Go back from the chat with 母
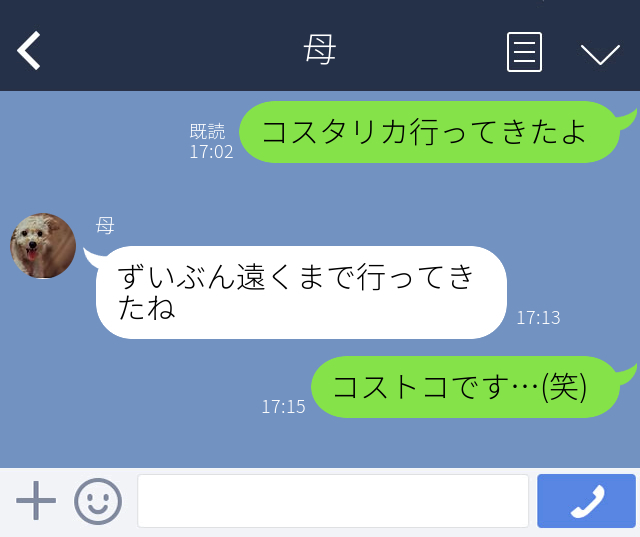Image resolution: width=640 pixels, height=537 pixels. point(30,51)
